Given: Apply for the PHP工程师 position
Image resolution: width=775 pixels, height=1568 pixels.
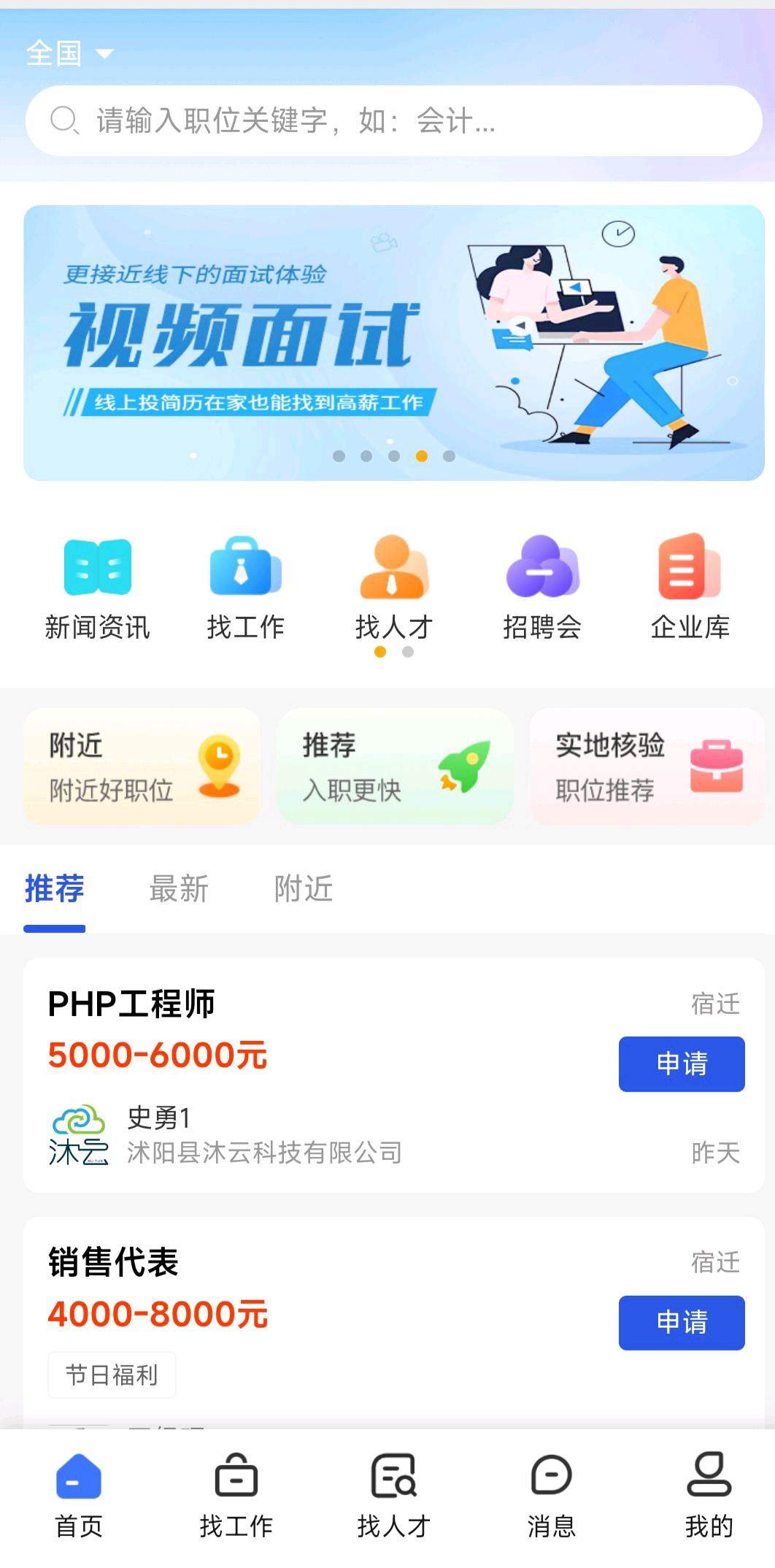Looking at the screenshot, I should (682, 1064).
